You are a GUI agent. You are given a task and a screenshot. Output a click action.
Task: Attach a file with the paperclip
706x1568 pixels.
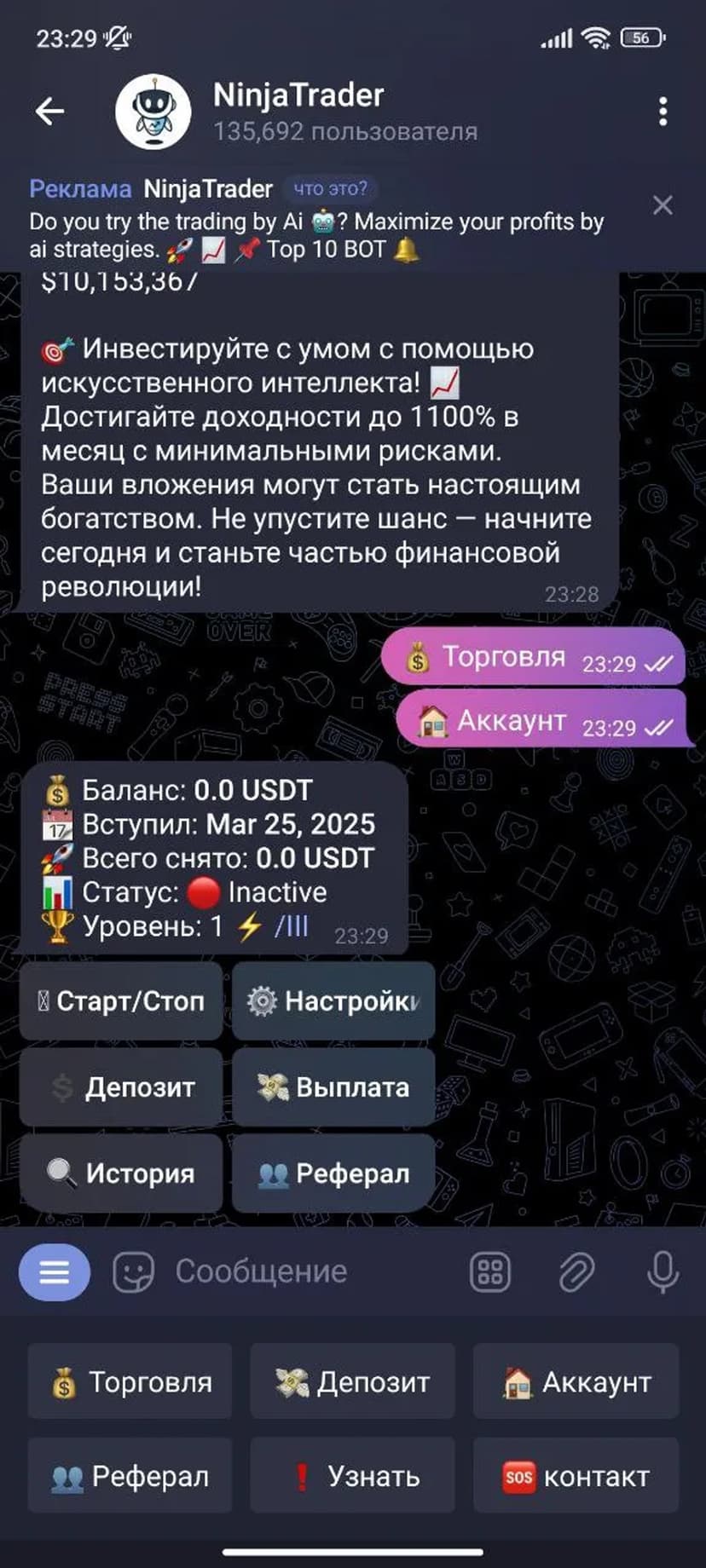pyautogui.click(x=576, y=1272)
